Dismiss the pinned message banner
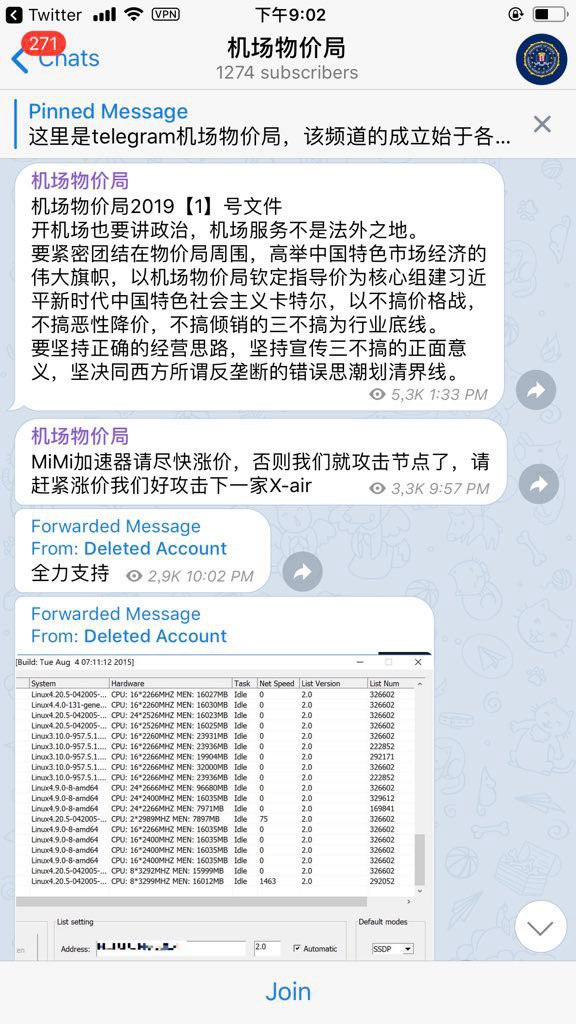Screen dimensions: 576x1024 click(x=542, y=124)
